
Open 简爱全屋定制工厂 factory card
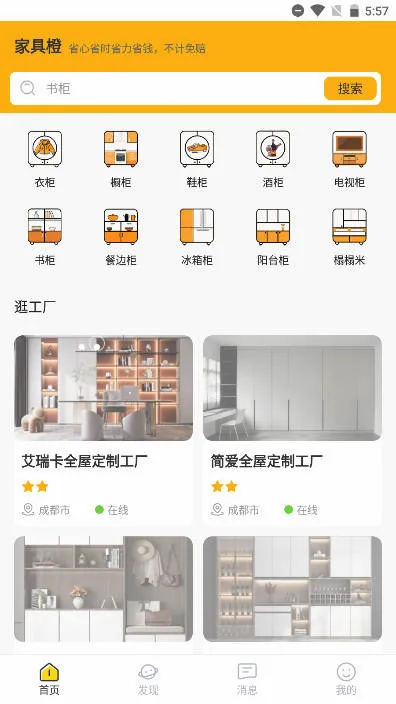292,430
